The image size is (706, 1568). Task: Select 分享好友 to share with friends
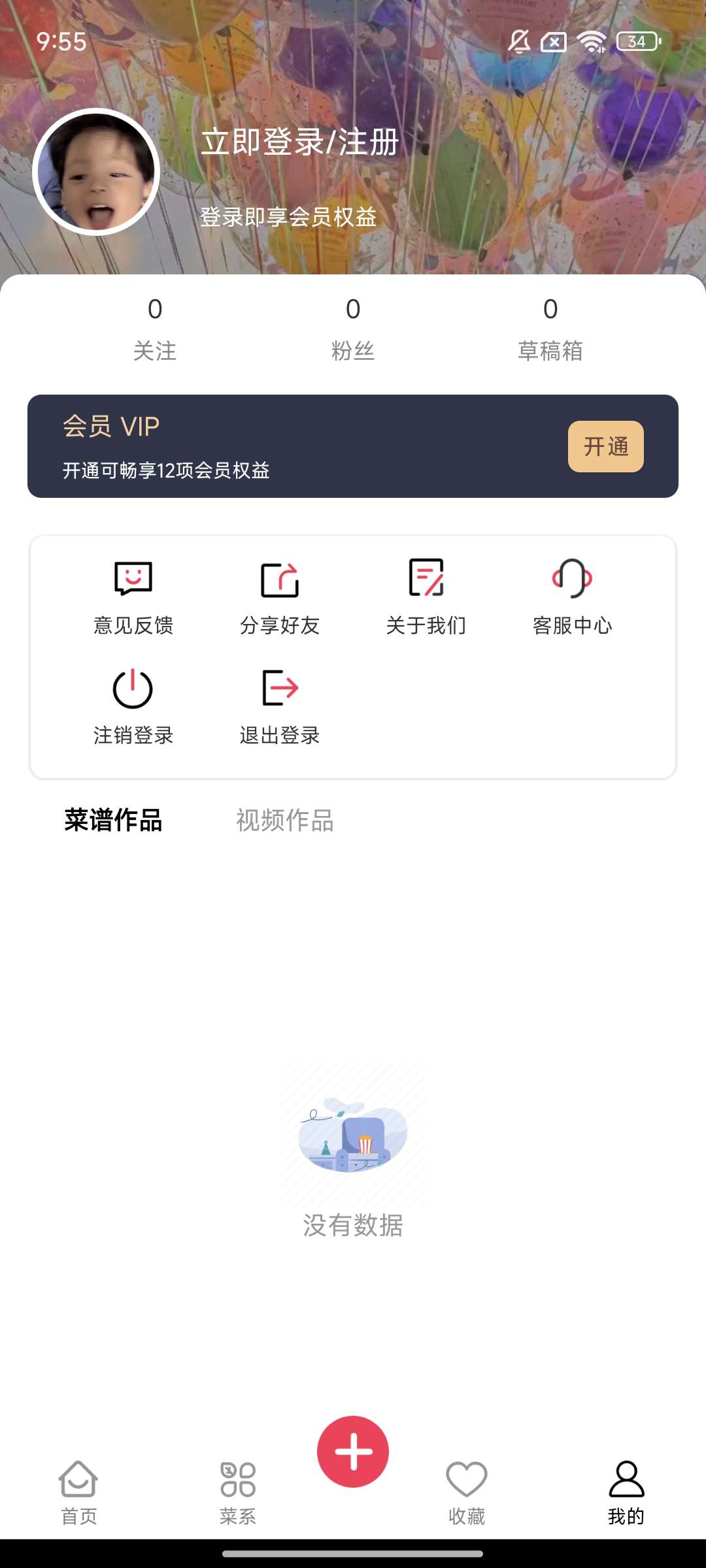[x=280, y=596]
